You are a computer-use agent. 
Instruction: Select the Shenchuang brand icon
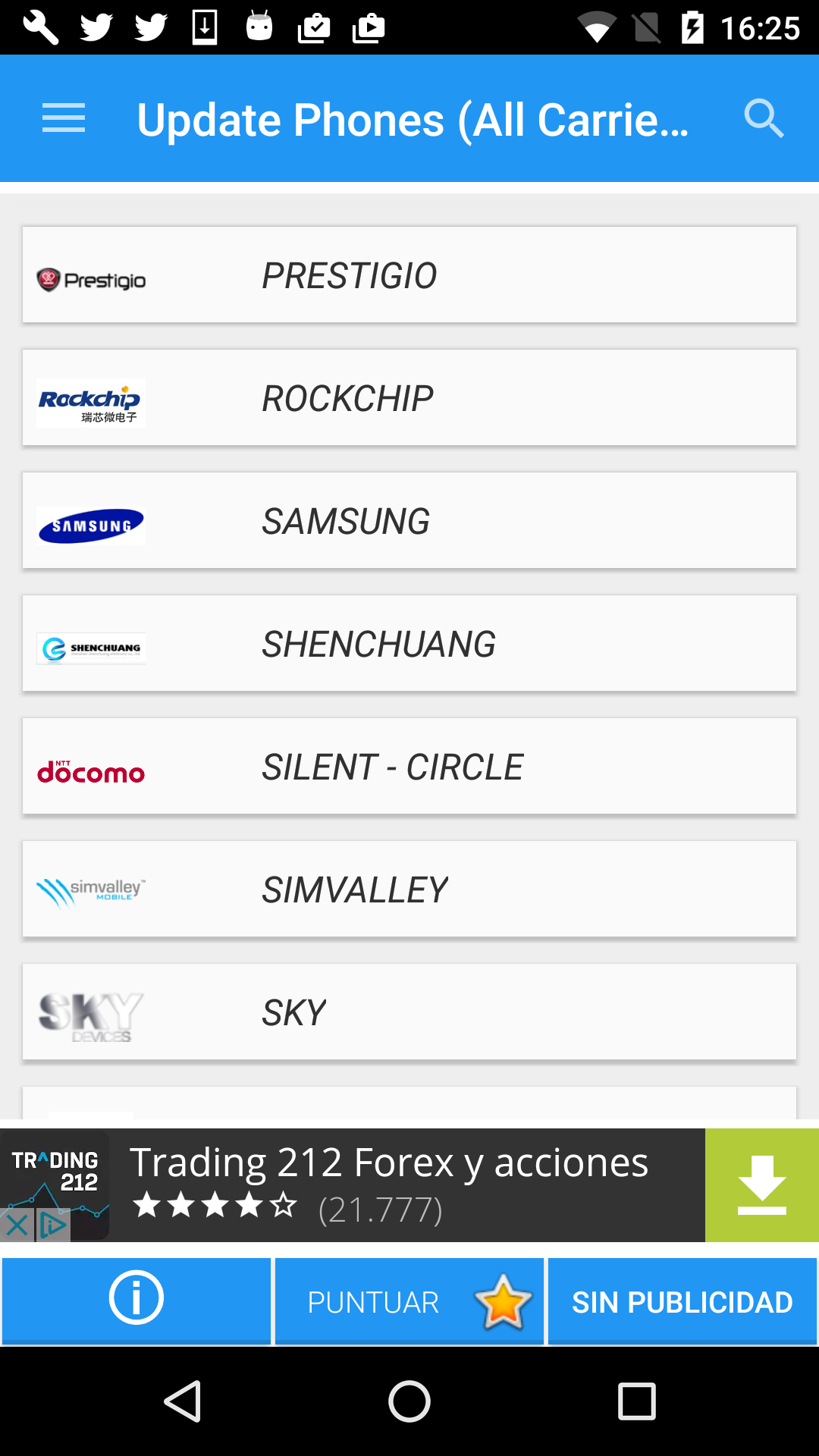pyautogui.click(x=90, y=647)
